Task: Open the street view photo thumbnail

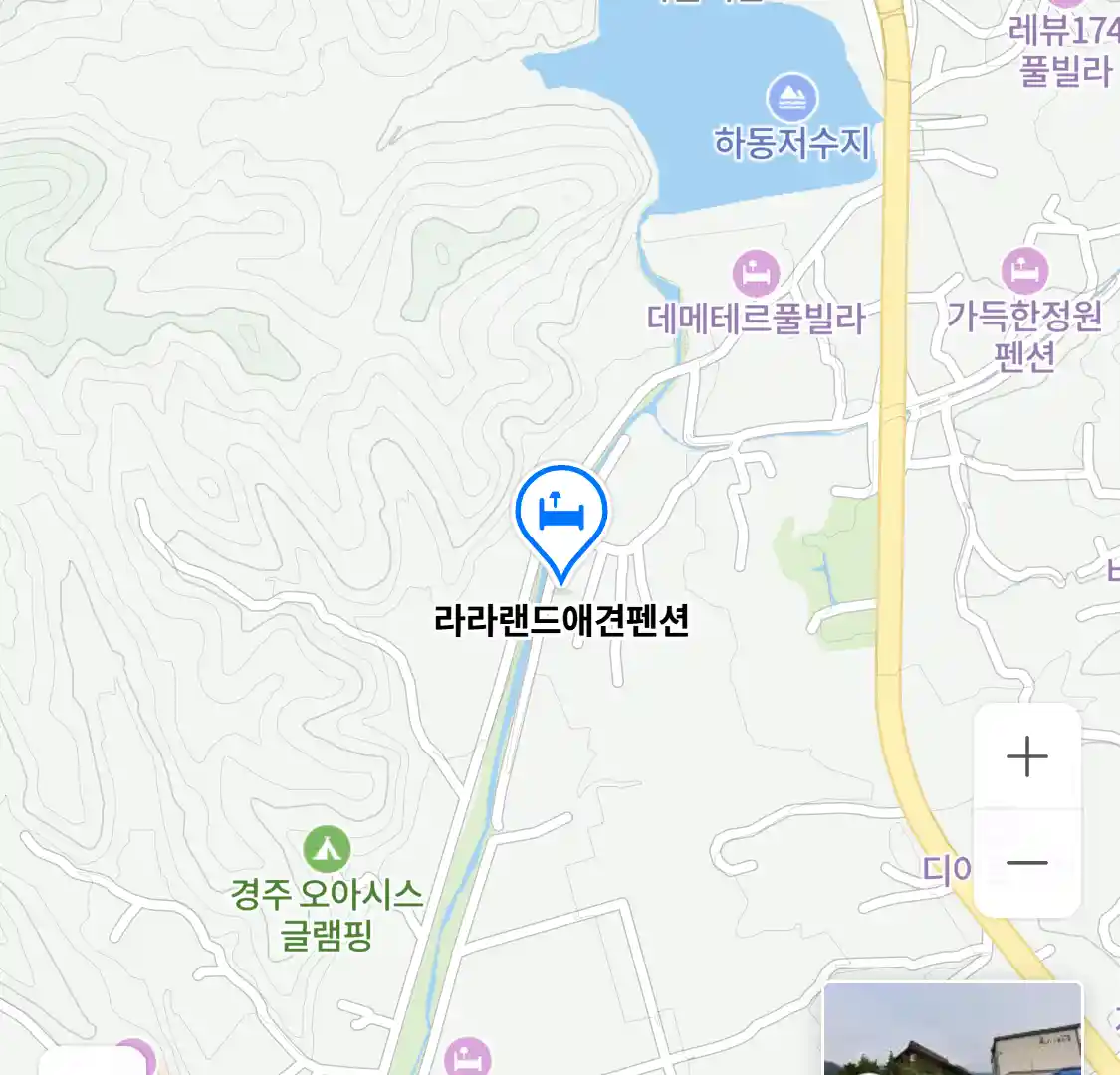Action: click(x=953, y=1030)
